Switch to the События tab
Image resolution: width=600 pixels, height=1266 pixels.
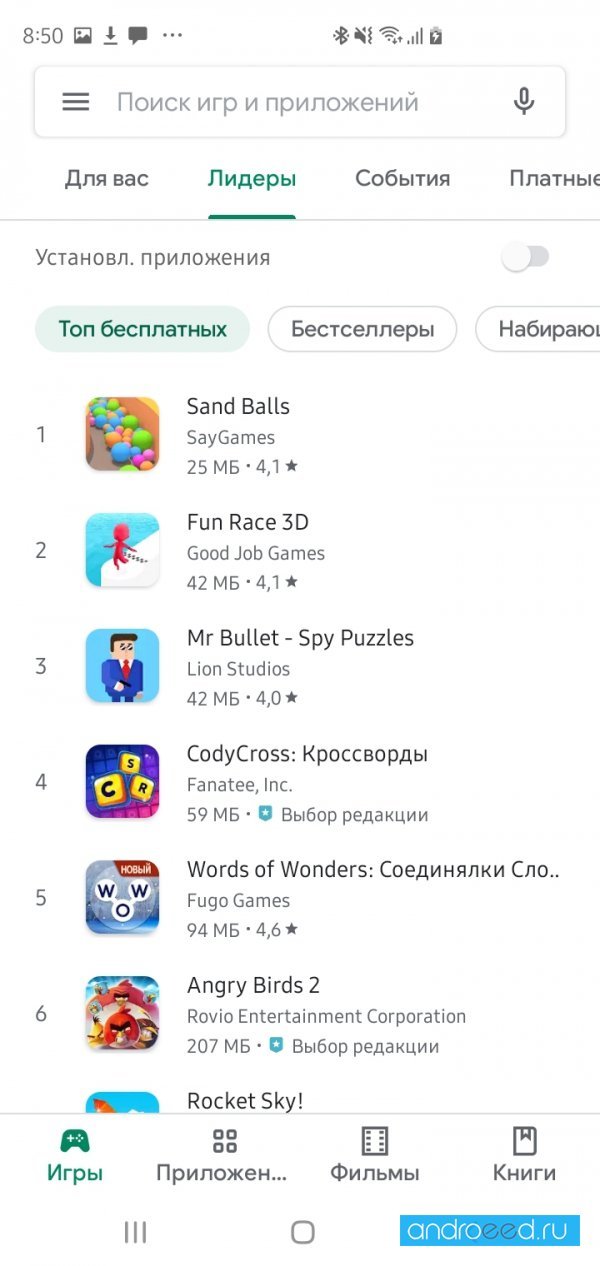pos(403,179)
